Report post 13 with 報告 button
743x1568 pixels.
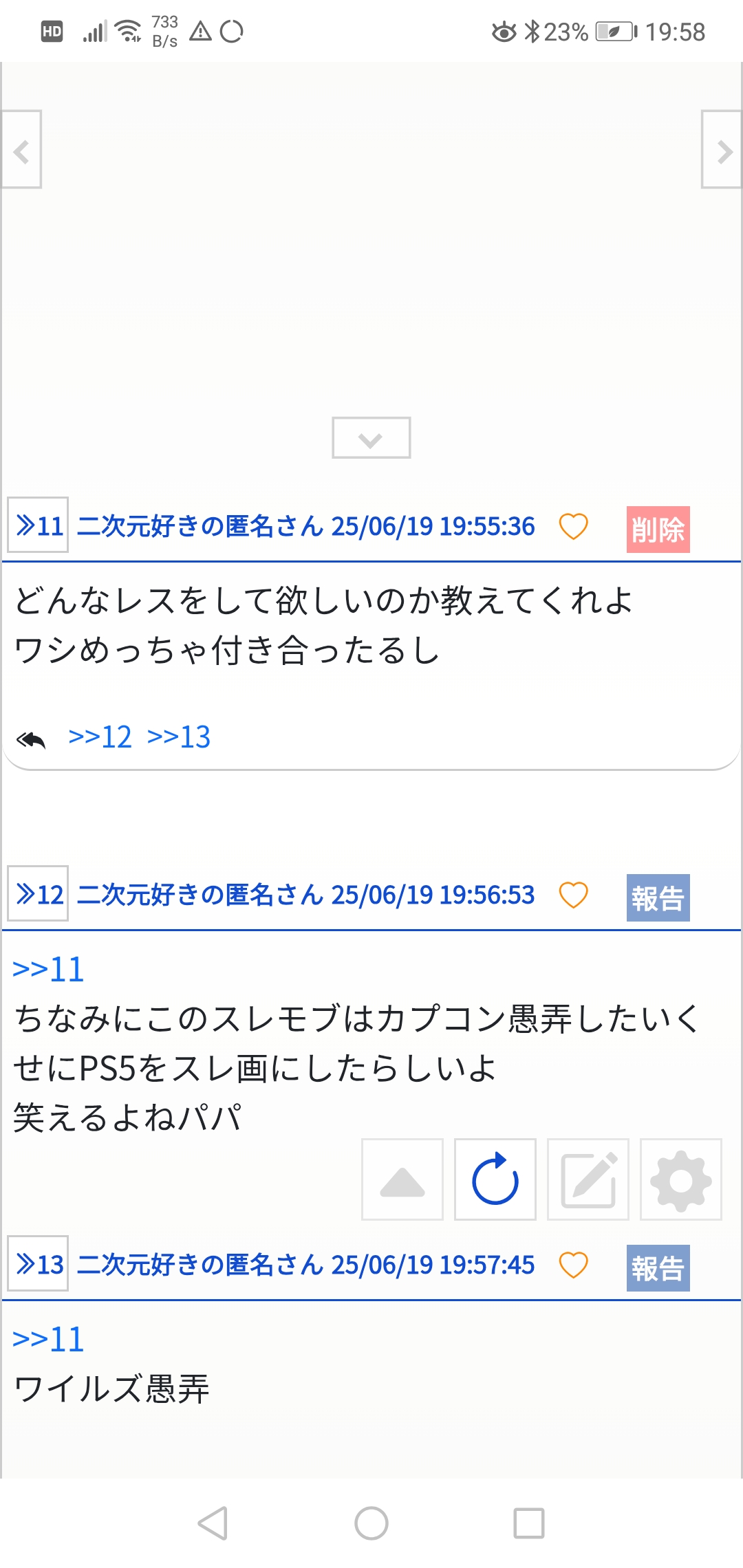(658, 1268)
